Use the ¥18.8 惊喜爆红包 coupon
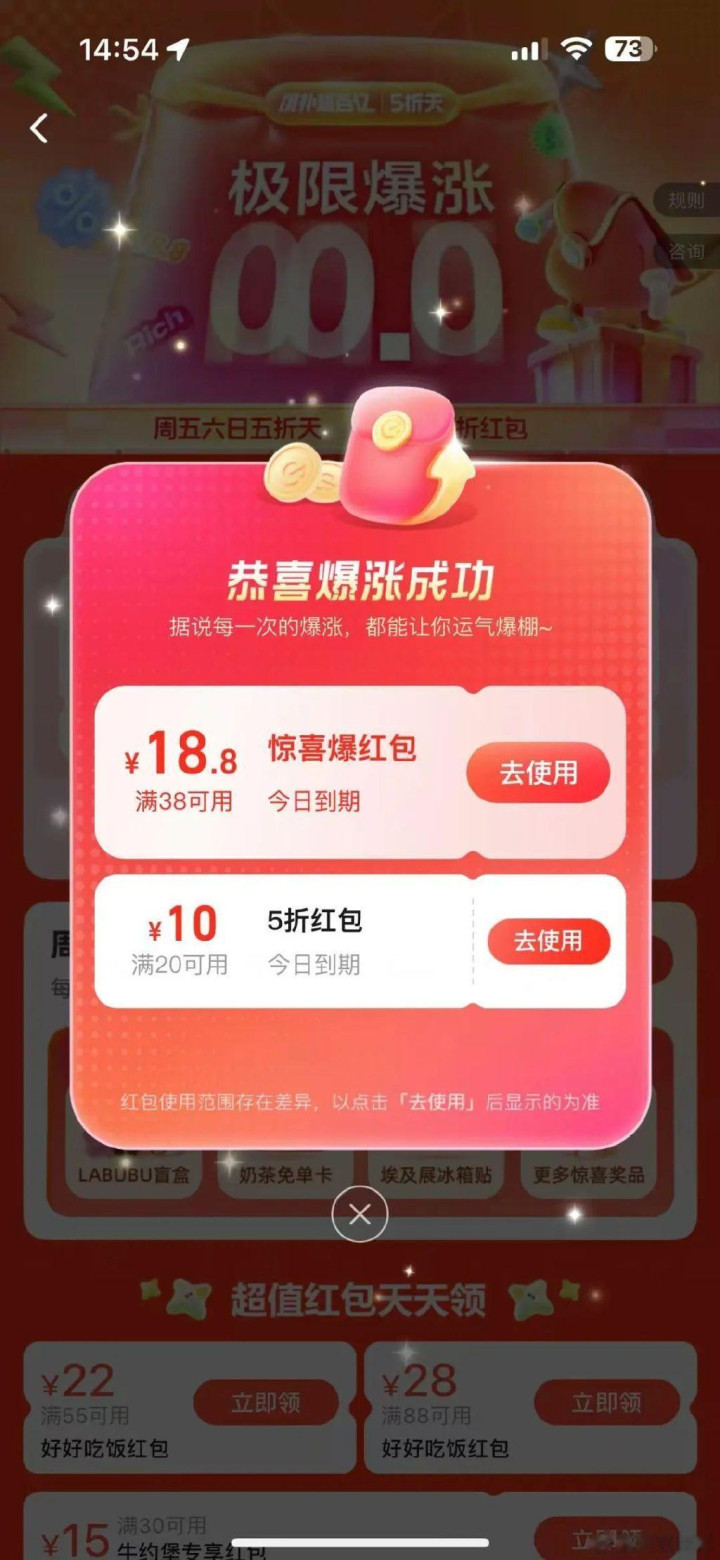720x1560 pixels. pos(538,773)
